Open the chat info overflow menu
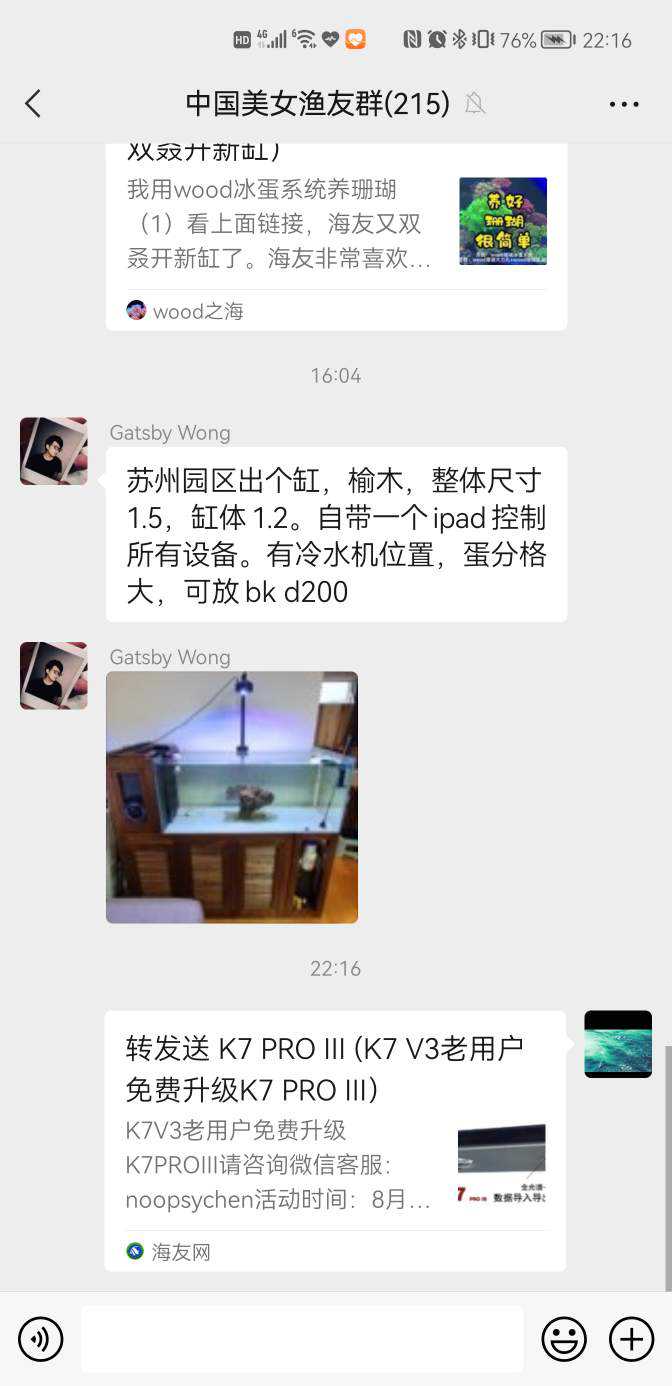The width and height of the screenshot is (672, 1386). [x=623, y=104]
